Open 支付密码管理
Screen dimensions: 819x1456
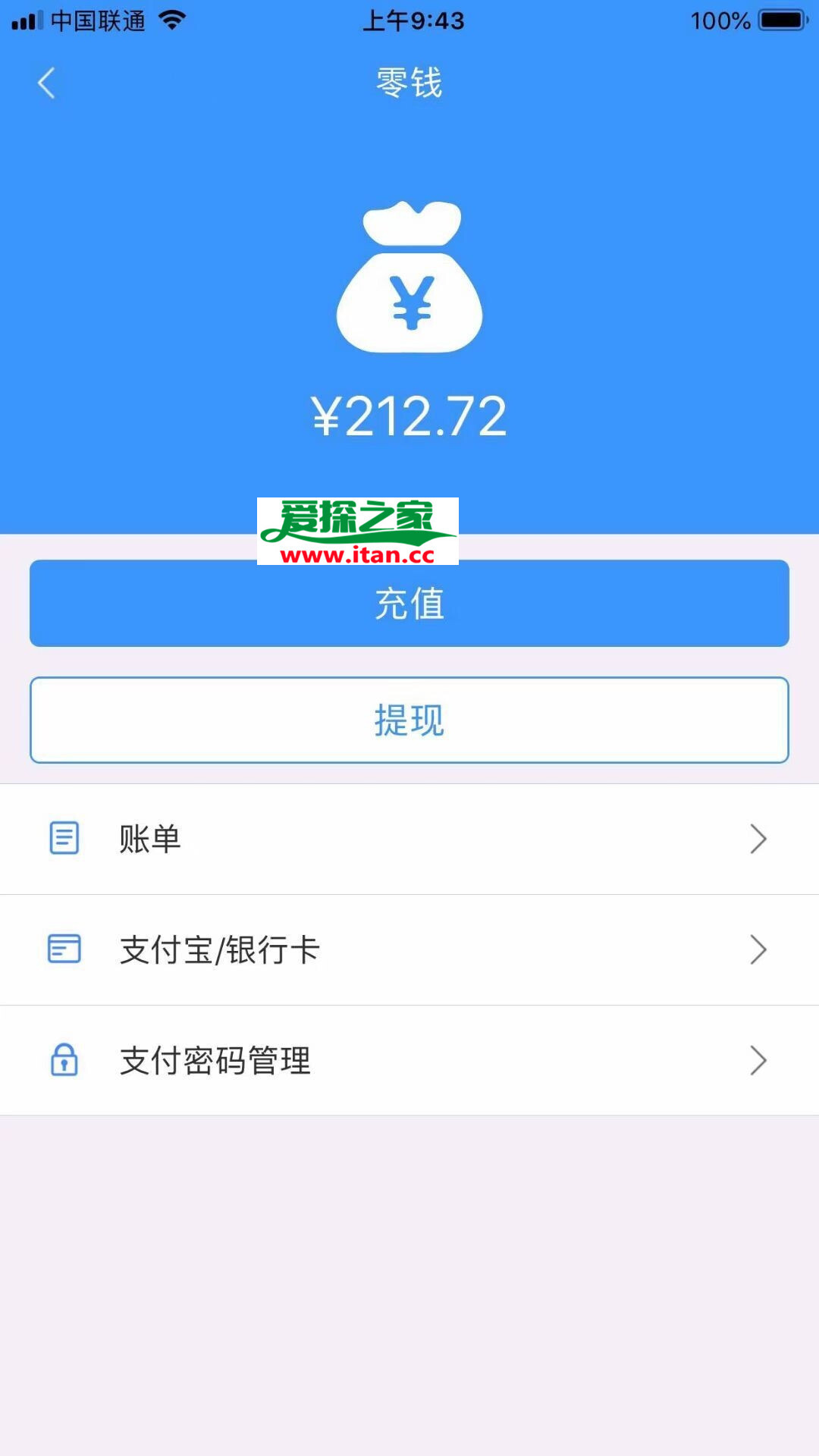pyautogui.click(x=409, y=1060)
